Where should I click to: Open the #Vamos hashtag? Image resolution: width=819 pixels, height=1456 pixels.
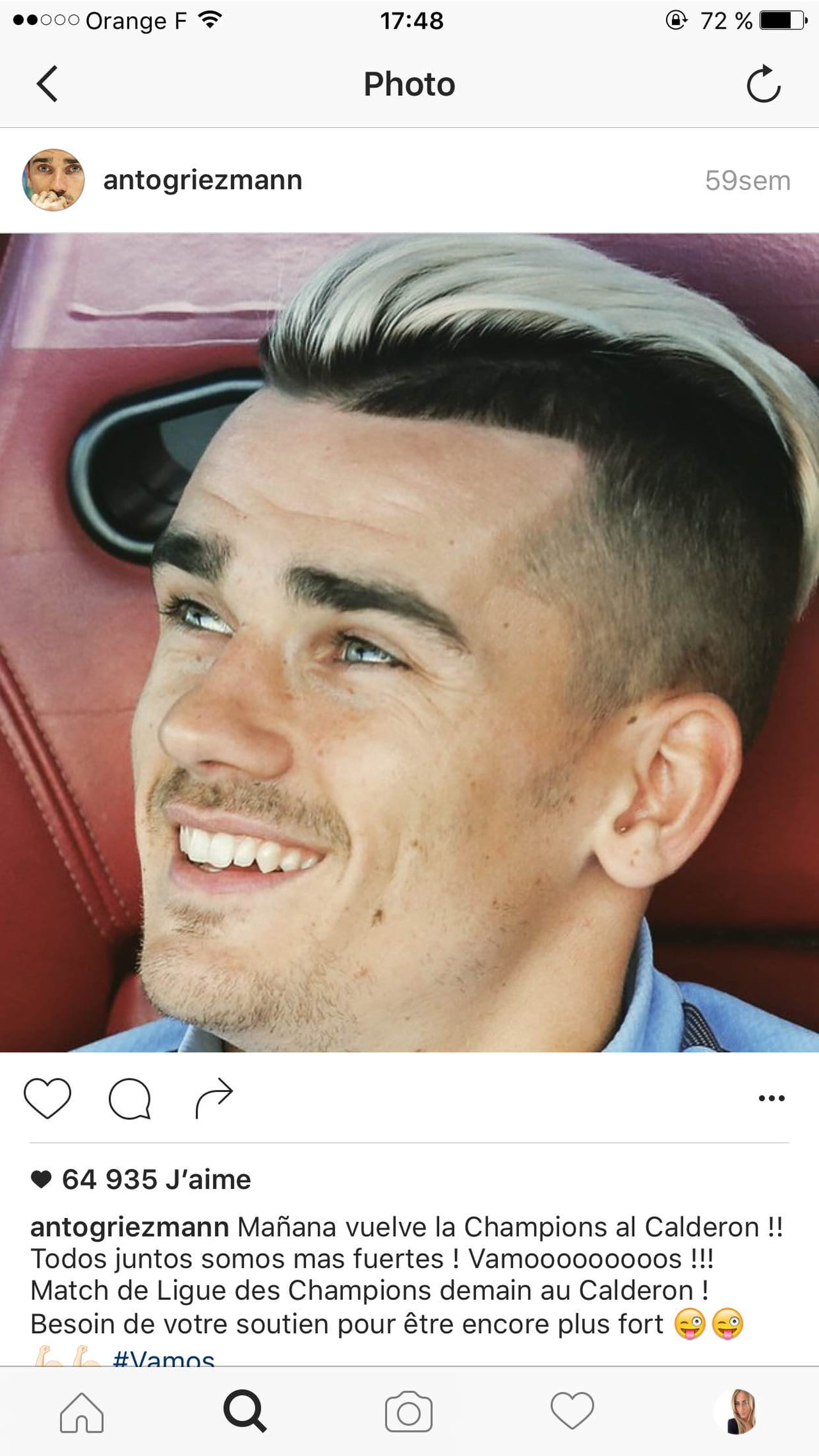click(x=164, y=1359)
